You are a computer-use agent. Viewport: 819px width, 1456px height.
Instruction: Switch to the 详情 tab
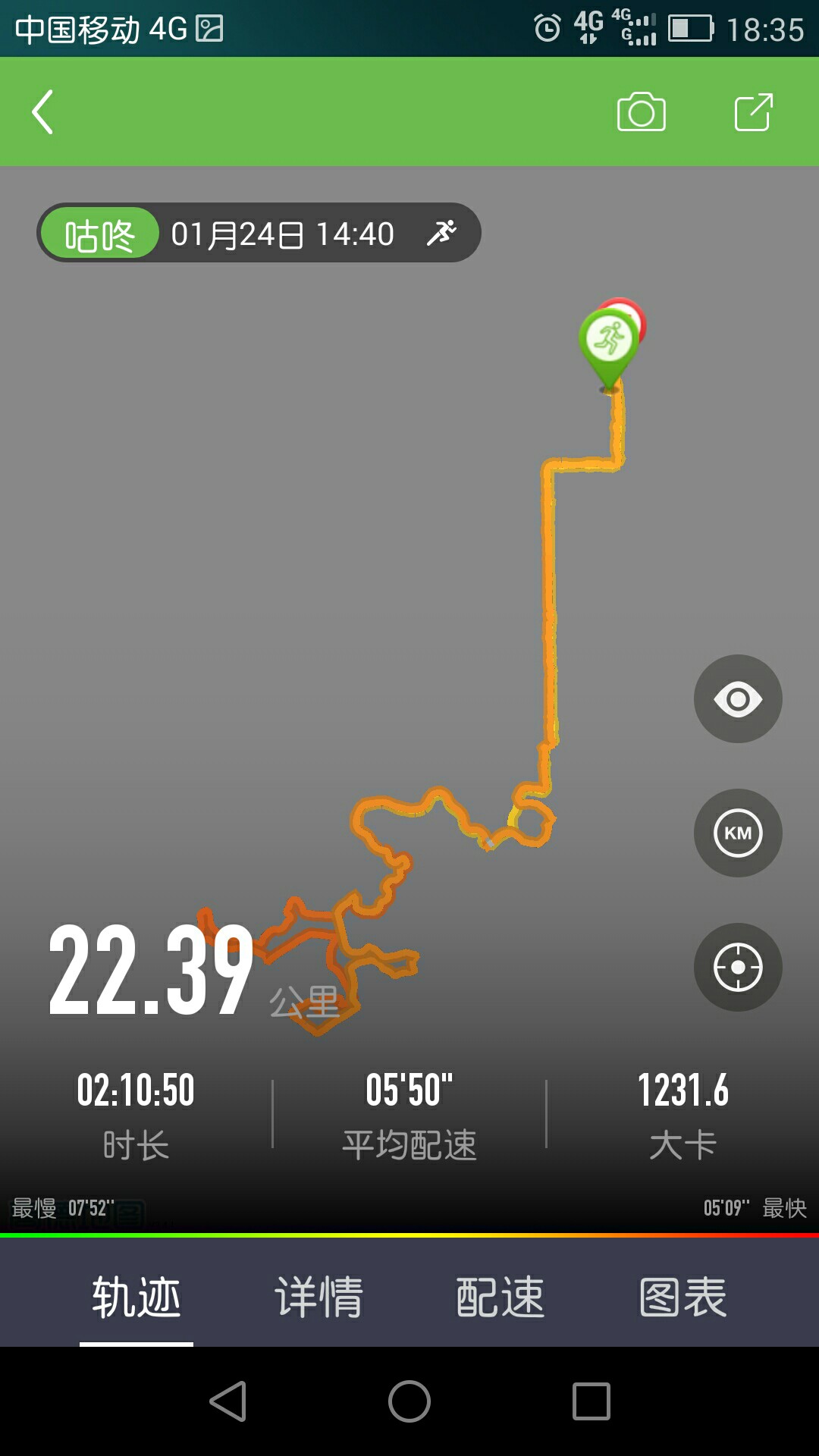pyautogui.click(x=318, y=1297)
